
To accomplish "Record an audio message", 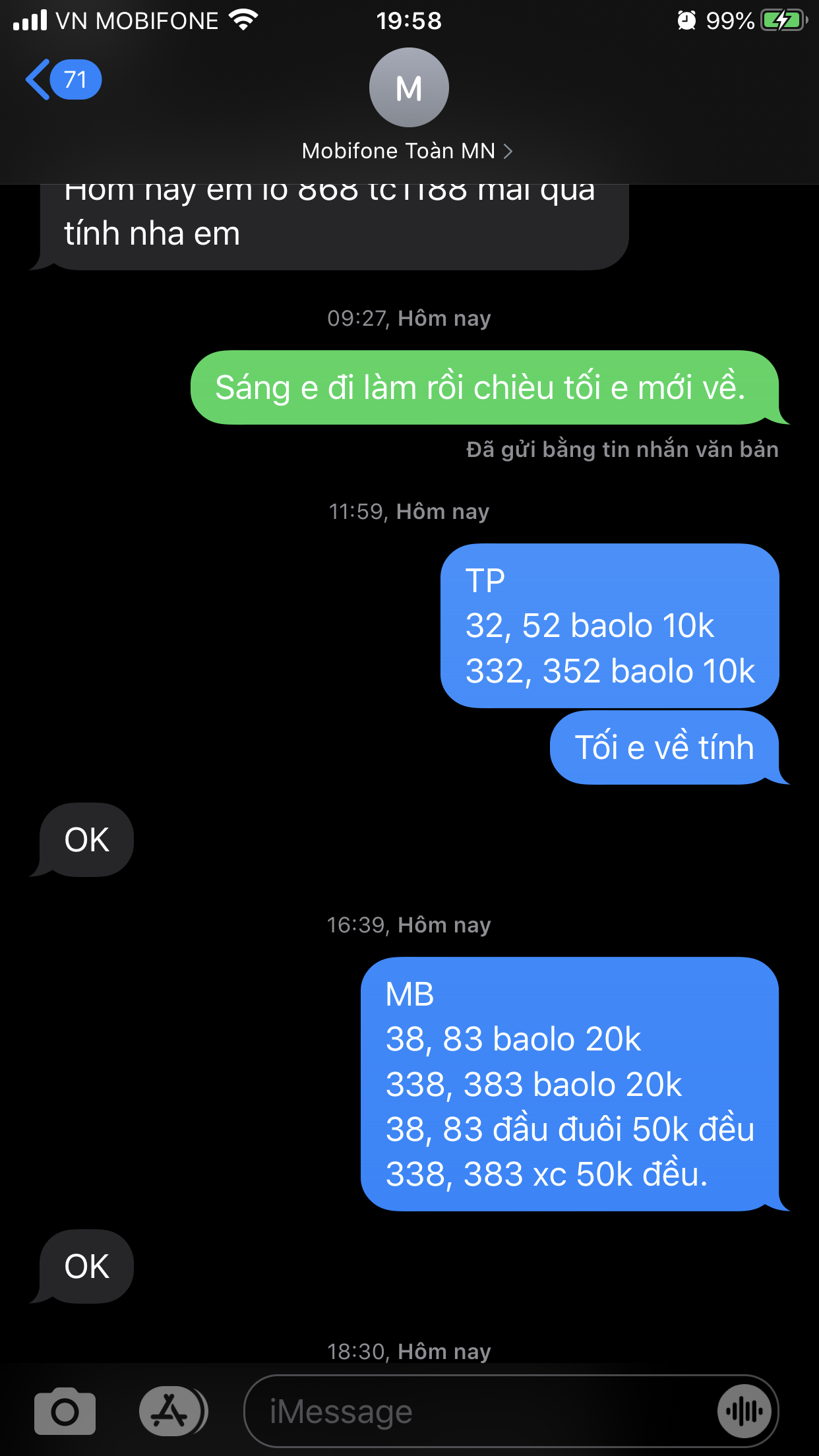I will coord(744,1411).
